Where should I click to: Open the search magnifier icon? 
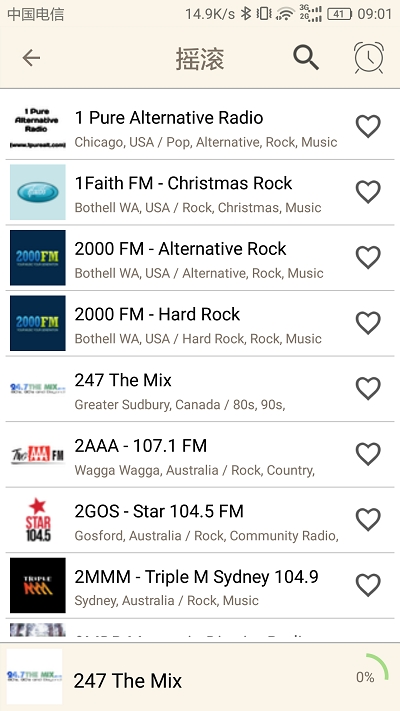(x=306, y=58)
